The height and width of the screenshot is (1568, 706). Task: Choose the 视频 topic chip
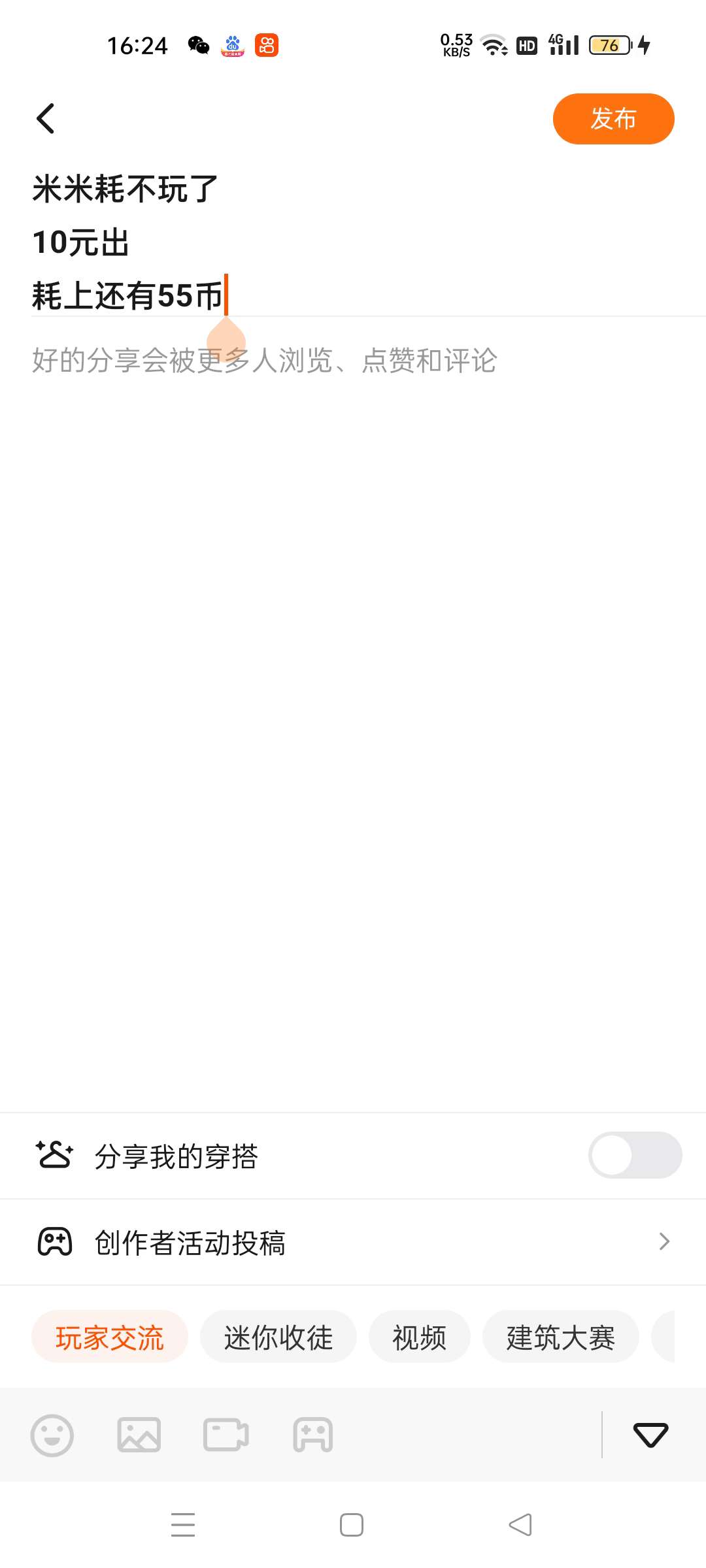point(420,1337)
